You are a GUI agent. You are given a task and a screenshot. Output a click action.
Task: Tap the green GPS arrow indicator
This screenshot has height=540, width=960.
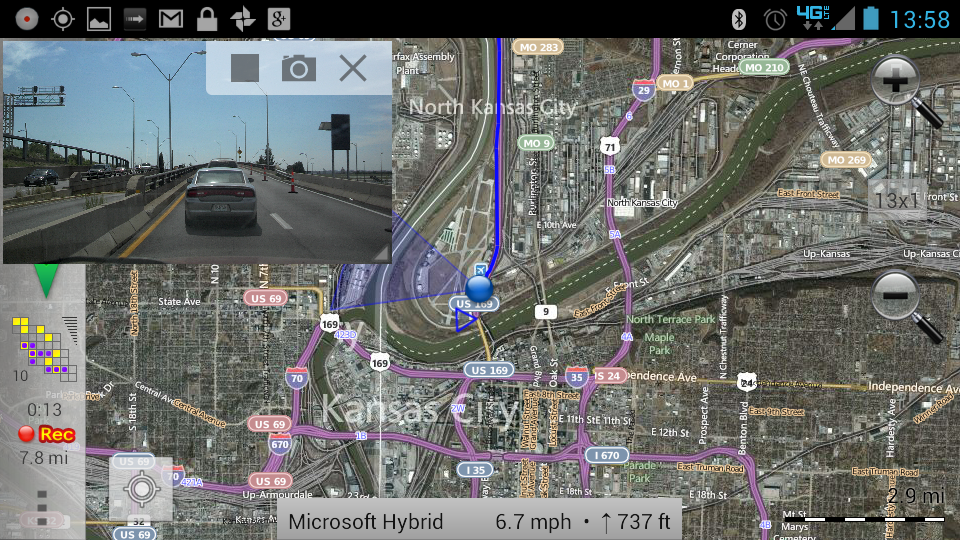click(45, 280)
